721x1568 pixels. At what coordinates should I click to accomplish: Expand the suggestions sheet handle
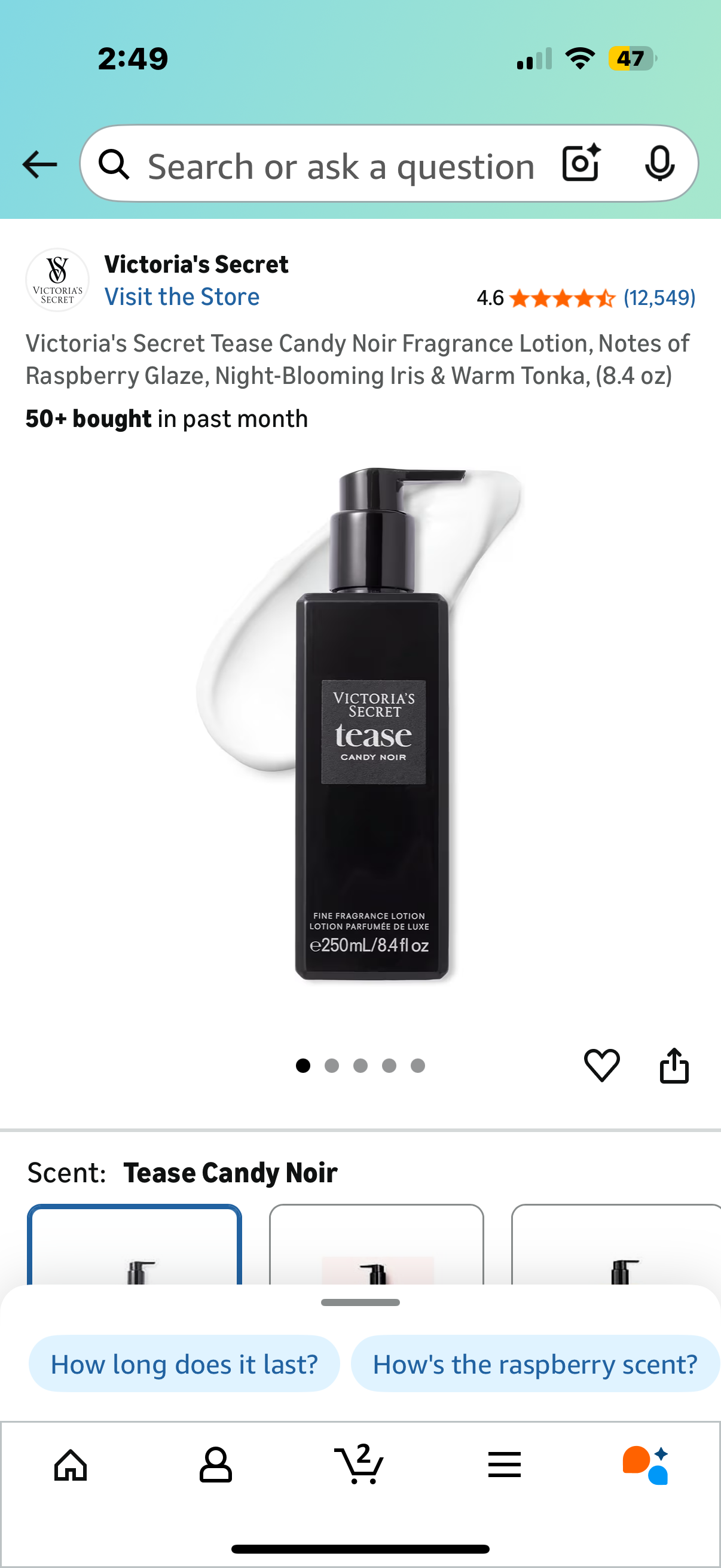click(x=360, y=1302)
